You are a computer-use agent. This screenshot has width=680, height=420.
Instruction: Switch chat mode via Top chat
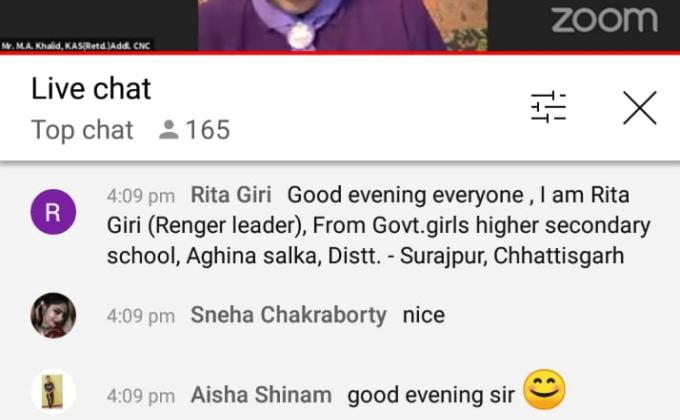click(x=82, y=130)
